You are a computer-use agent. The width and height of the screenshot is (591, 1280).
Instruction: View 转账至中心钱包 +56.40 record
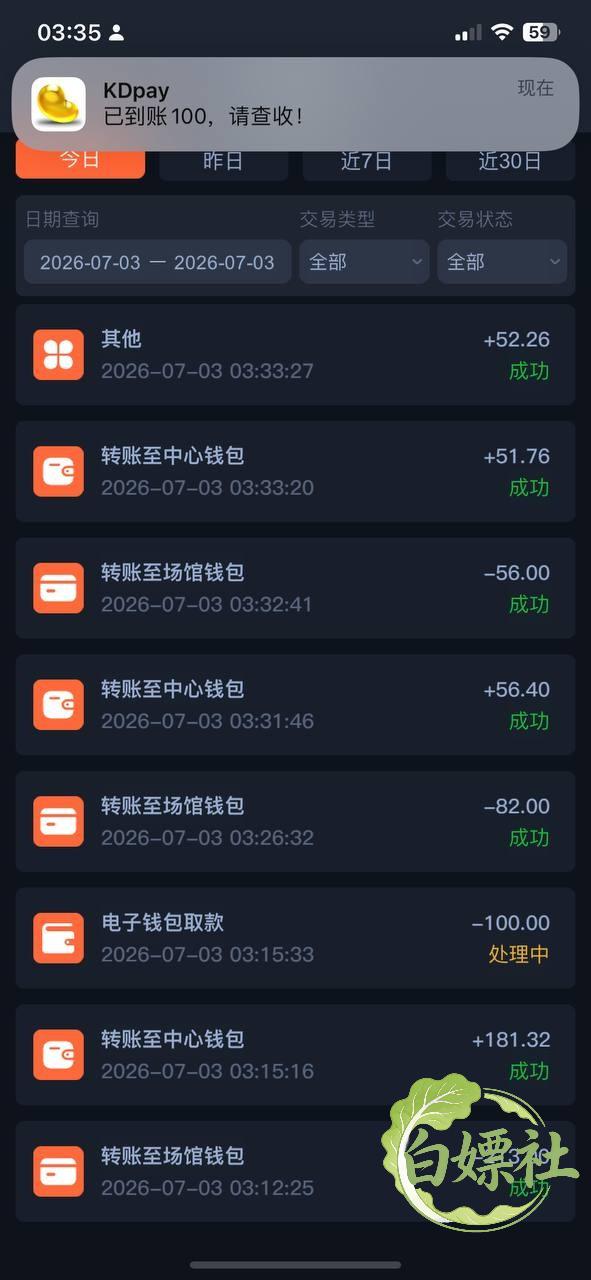point(295,705)
